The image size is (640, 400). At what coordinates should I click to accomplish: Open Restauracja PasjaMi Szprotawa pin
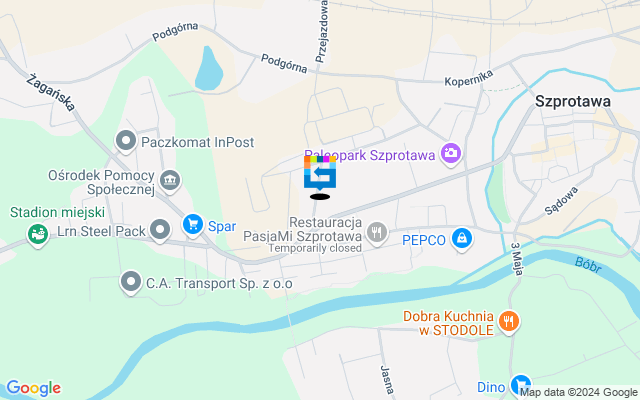377,233
